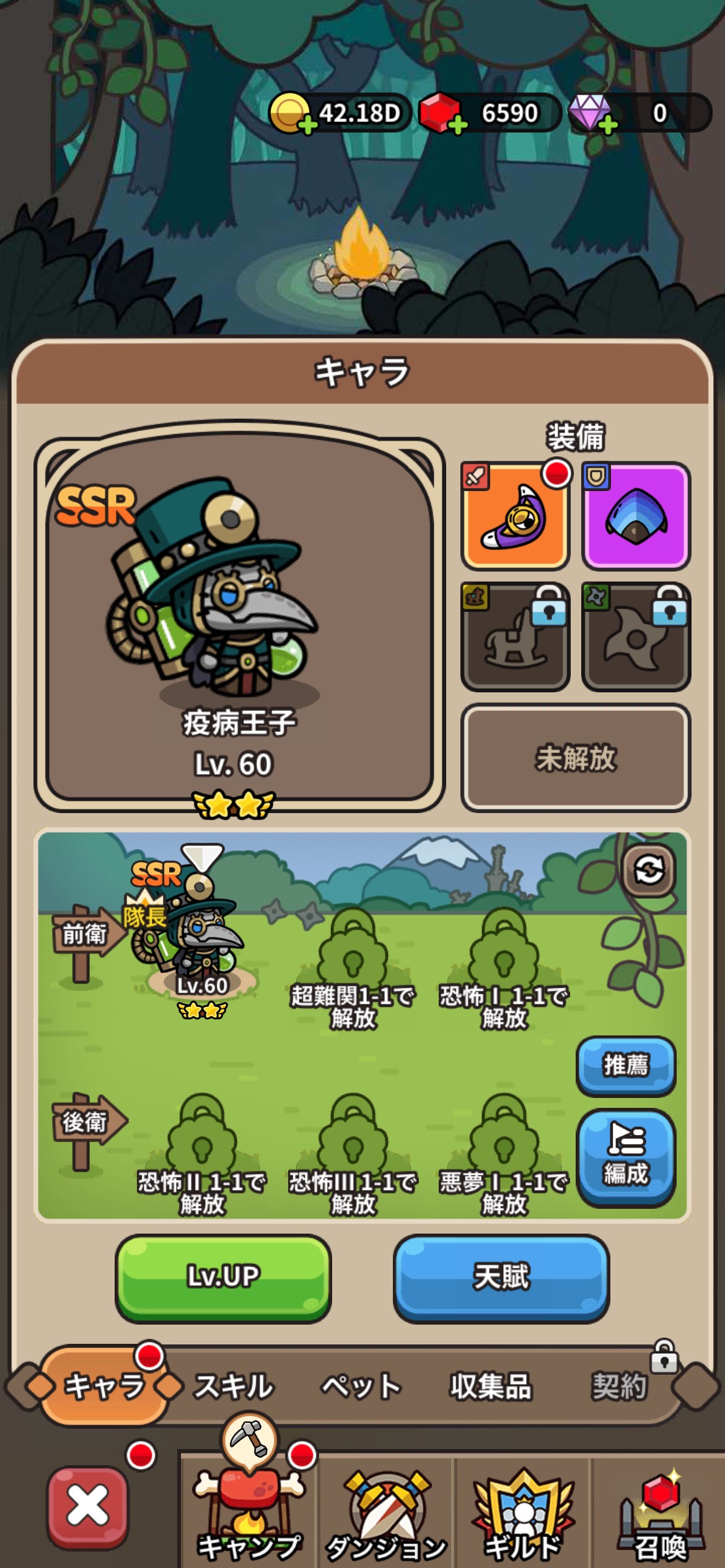725x1568 pixels.
Task: Tap the 推薦 recommend button
Action: point(626,1065)
